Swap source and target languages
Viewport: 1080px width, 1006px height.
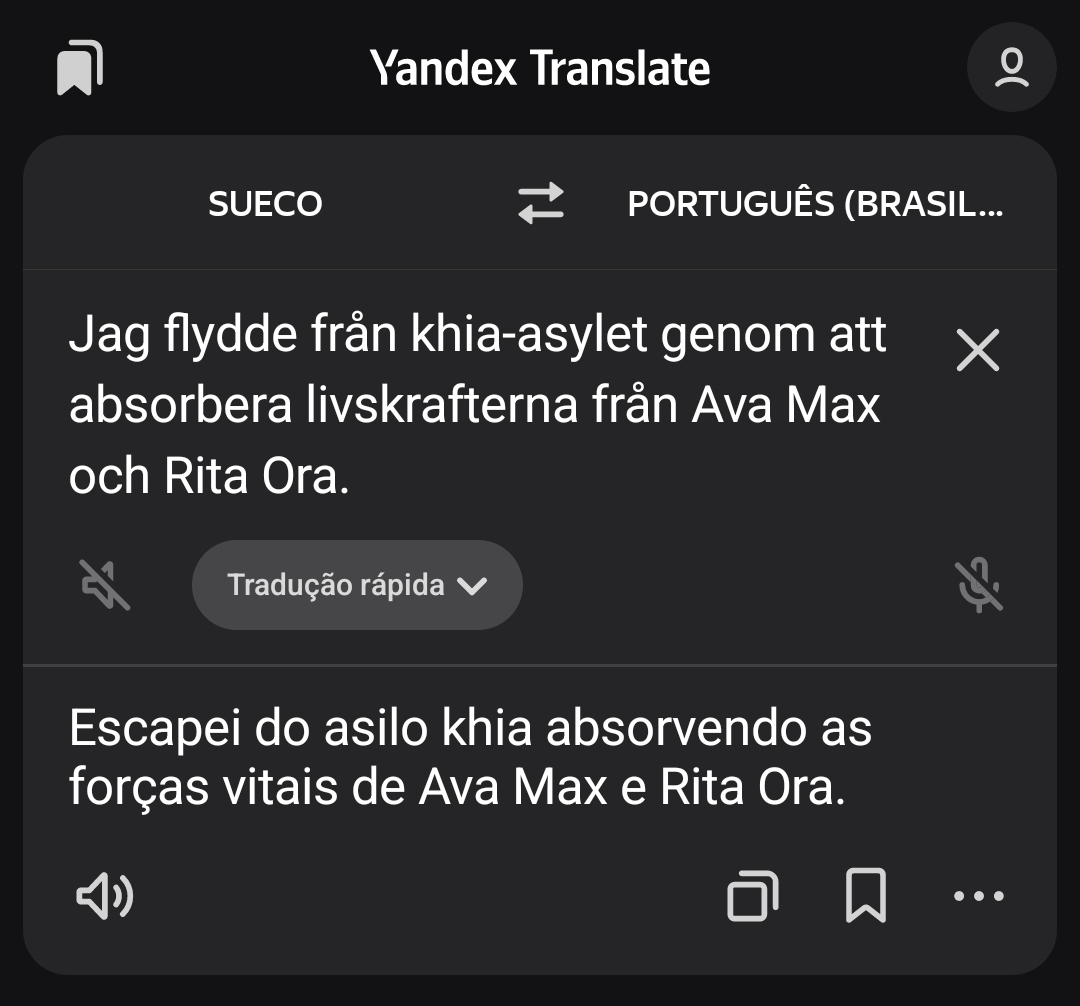point(541,203)
